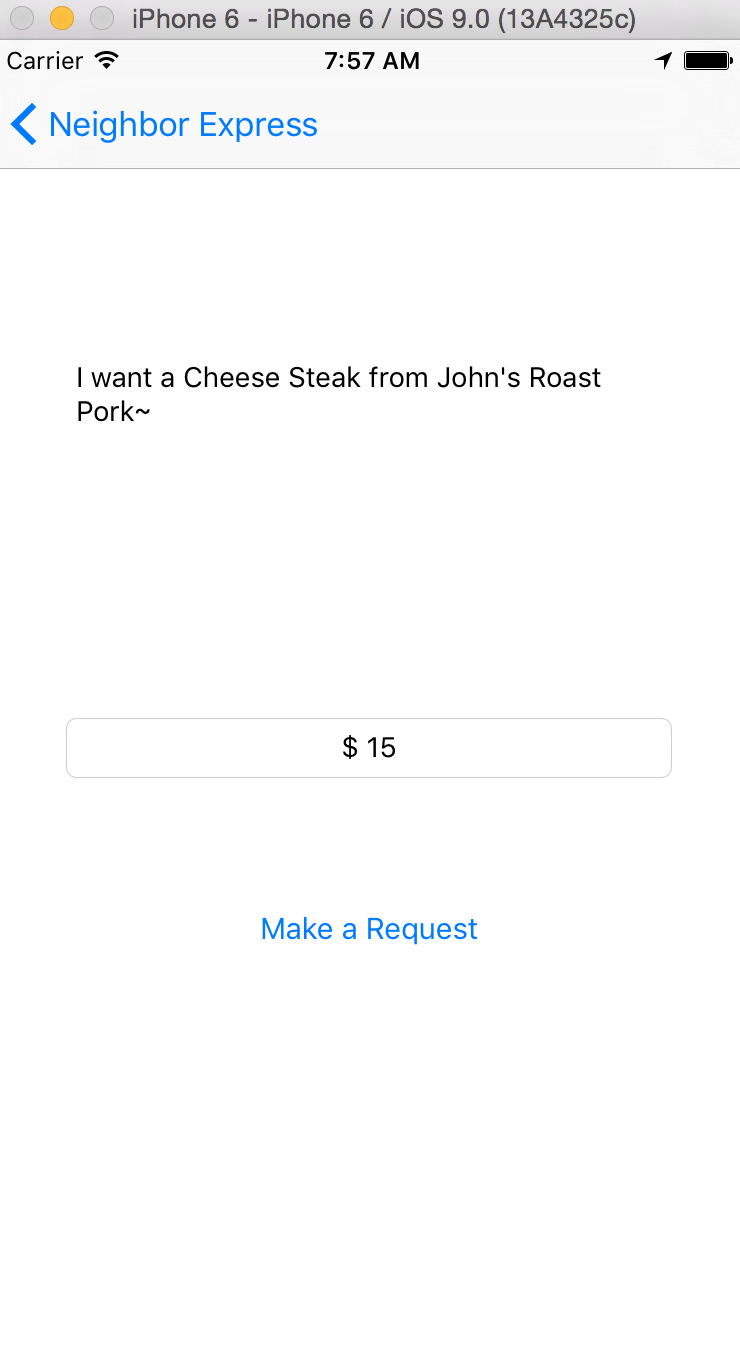
Task: Submit with Make a Request
Action: [x=369, y=929]
